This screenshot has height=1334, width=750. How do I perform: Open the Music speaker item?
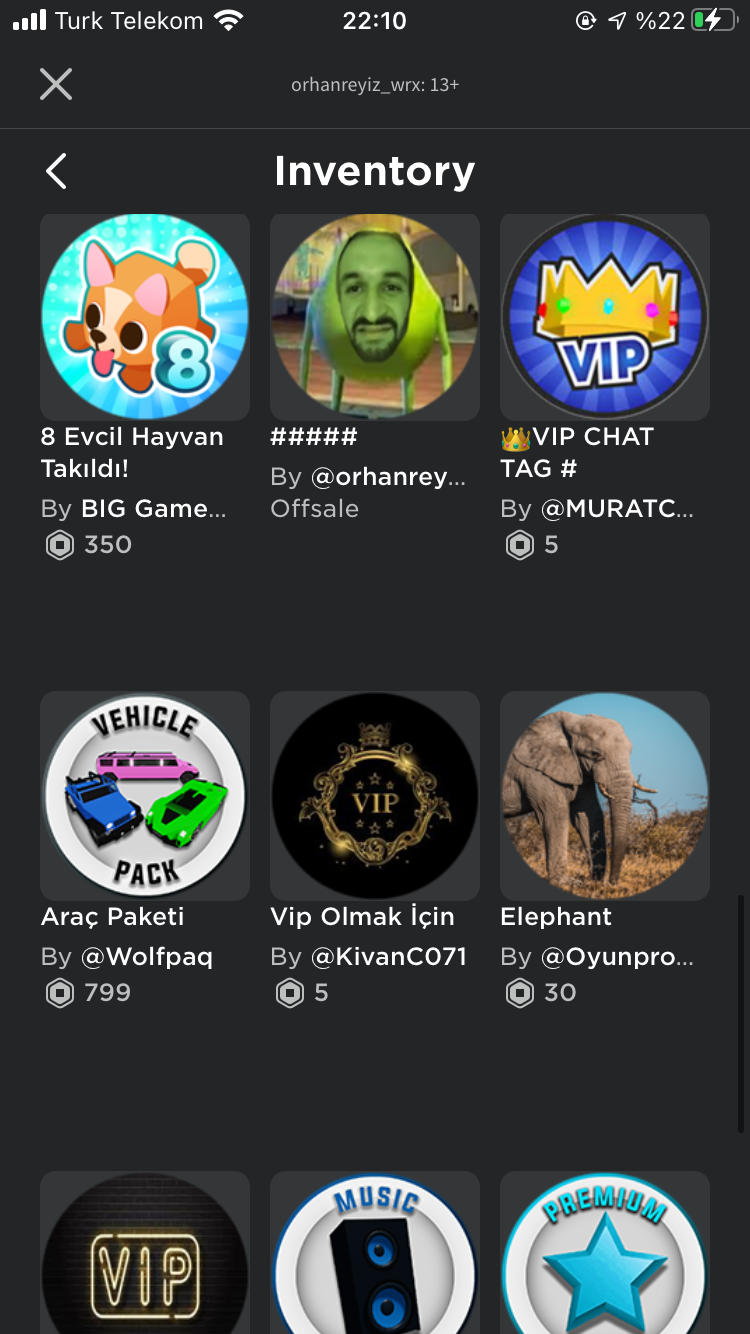click(x=375, y=1260)
